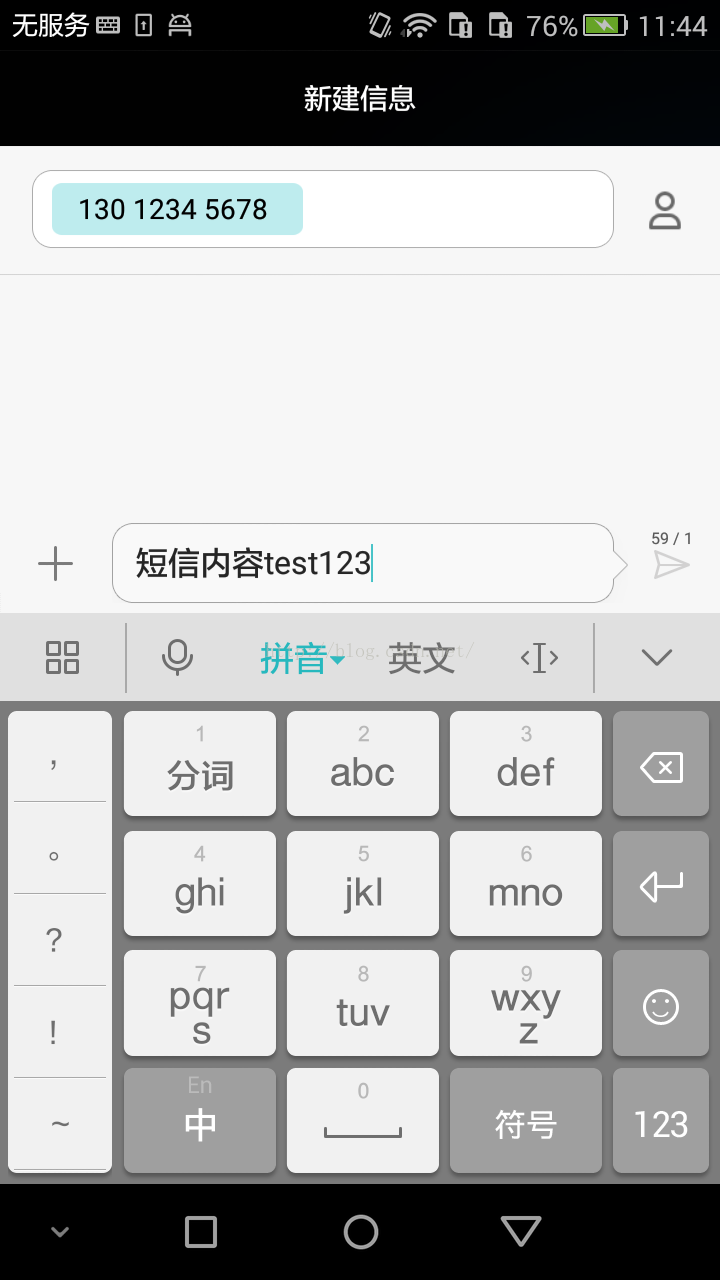Toggle the 中/En language key
Viewport: 720px width, 1280px height.
[200, 1121]
